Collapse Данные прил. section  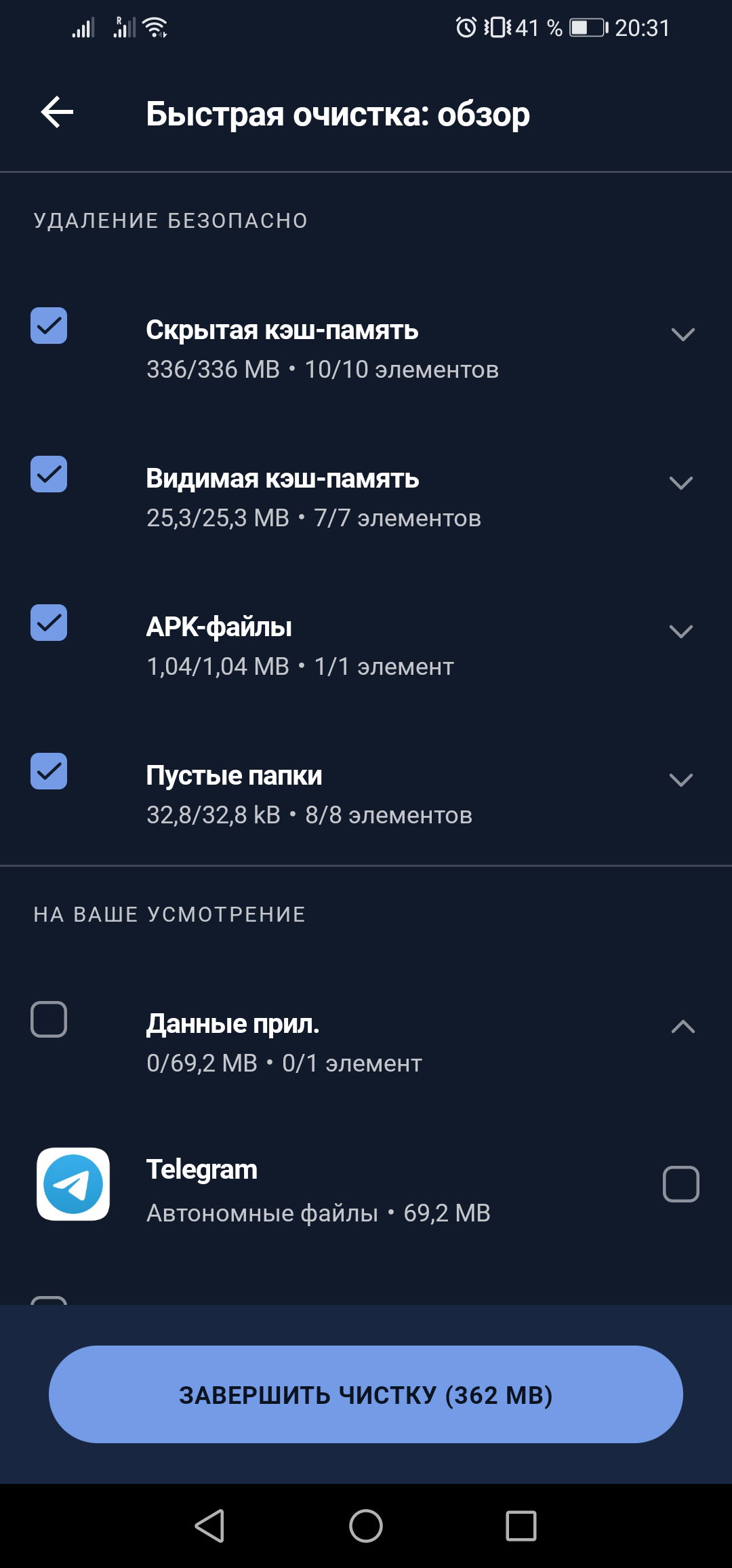click(682, 1027)
